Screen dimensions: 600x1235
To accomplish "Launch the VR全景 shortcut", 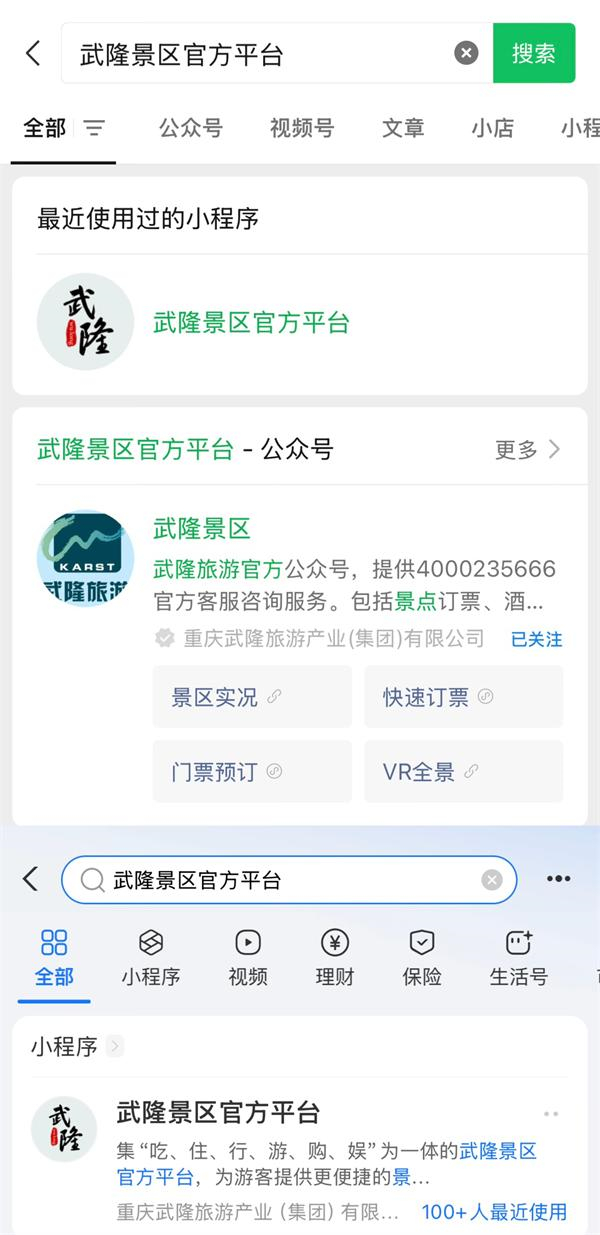I will tap(463, 772).
